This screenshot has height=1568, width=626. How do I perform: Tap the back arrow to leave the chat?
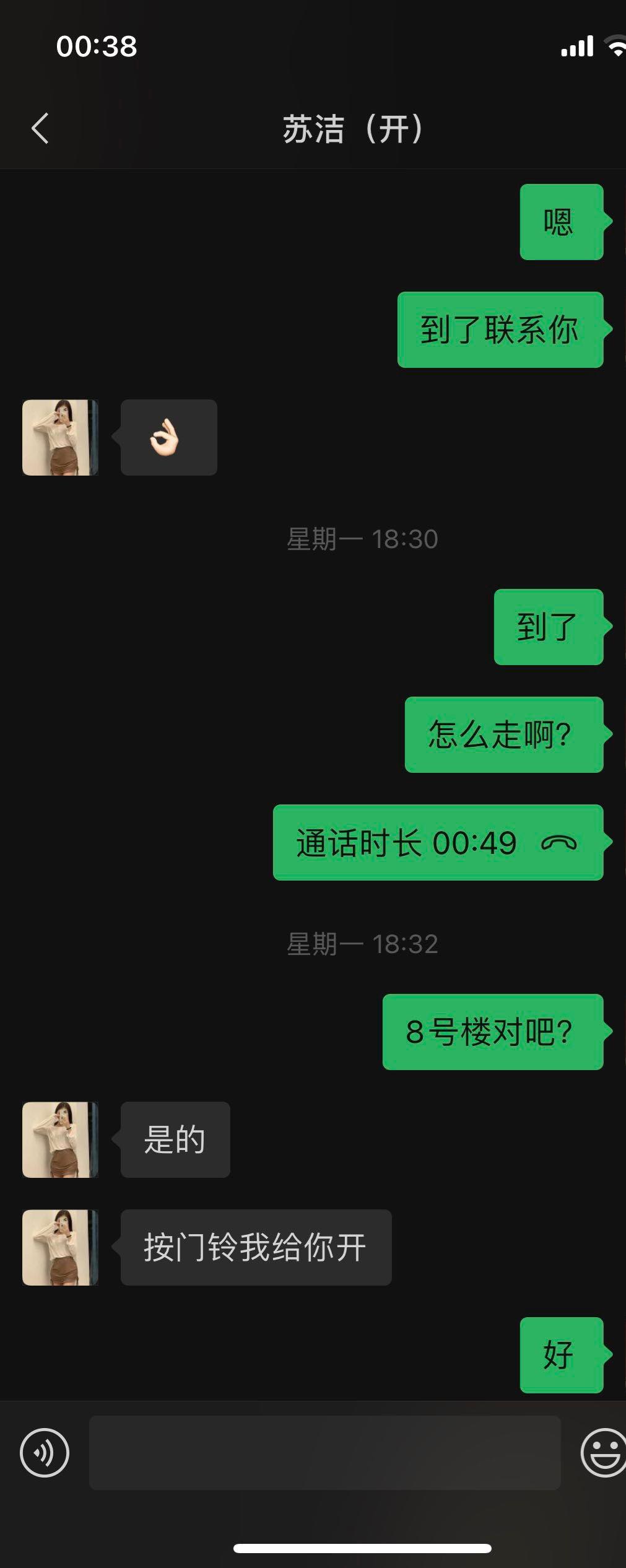[x=40, y=128]
